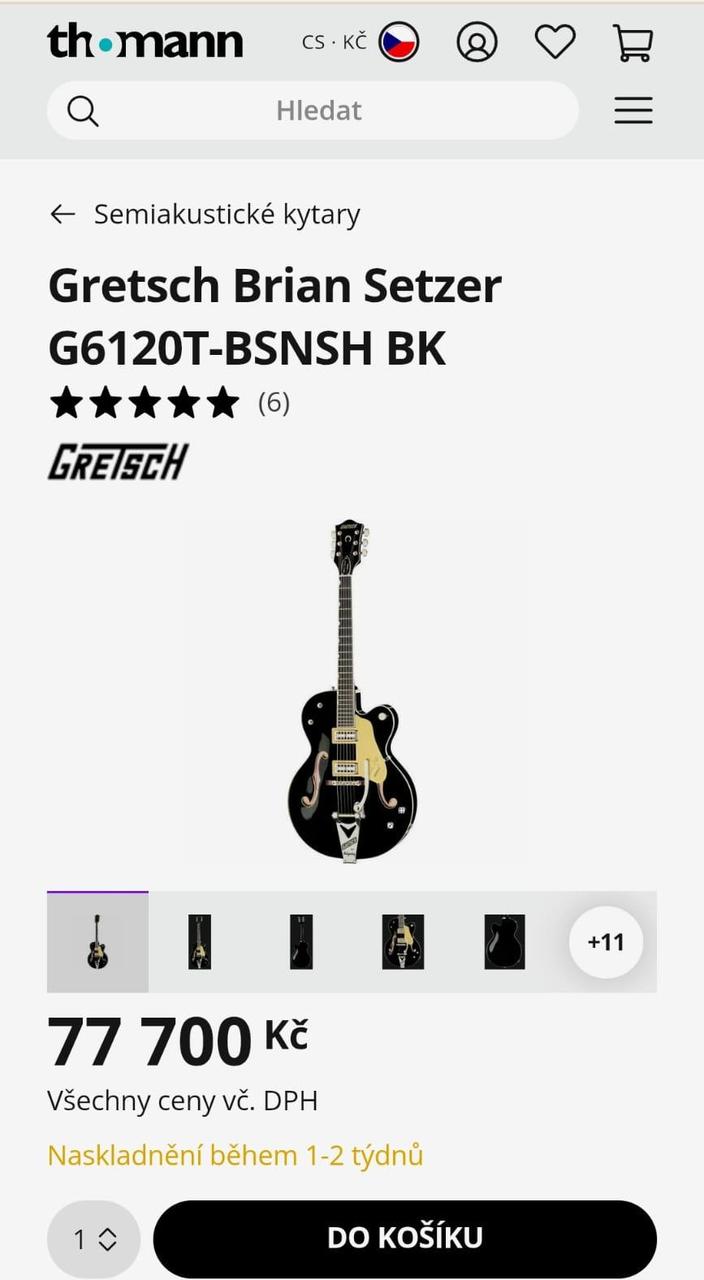
Task: Add guitar with DO KOŠÍKU button
Action: pos(405,1238)
